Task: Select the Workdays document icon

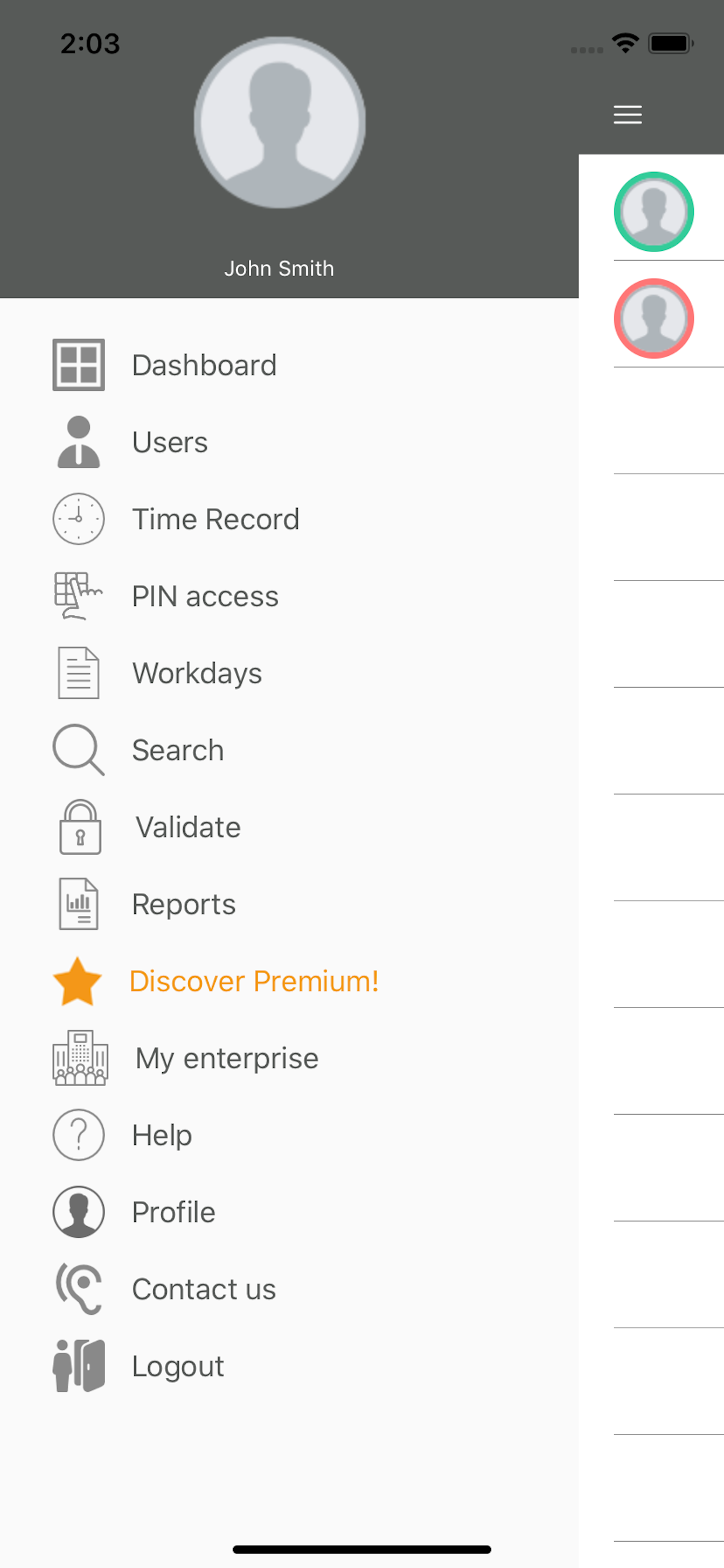Action: 78,673
